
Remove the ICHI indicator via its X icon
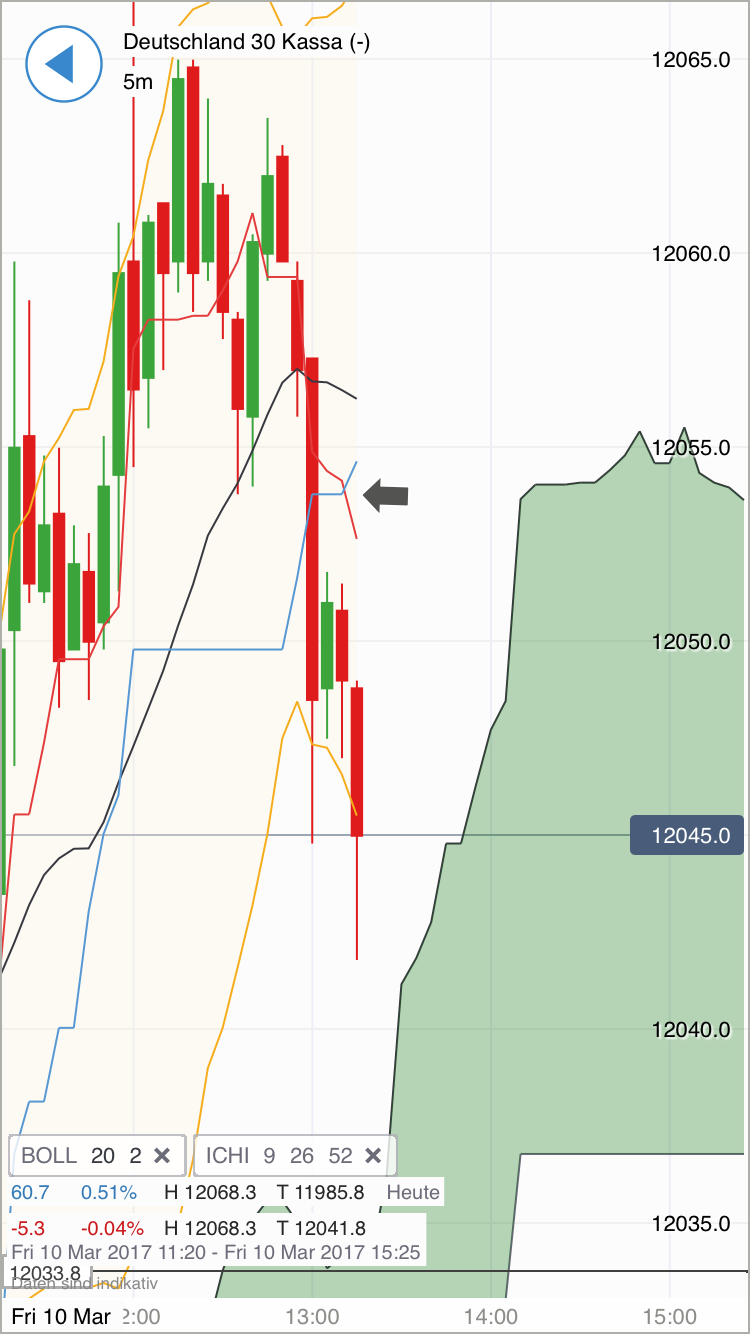point(372,1155)
